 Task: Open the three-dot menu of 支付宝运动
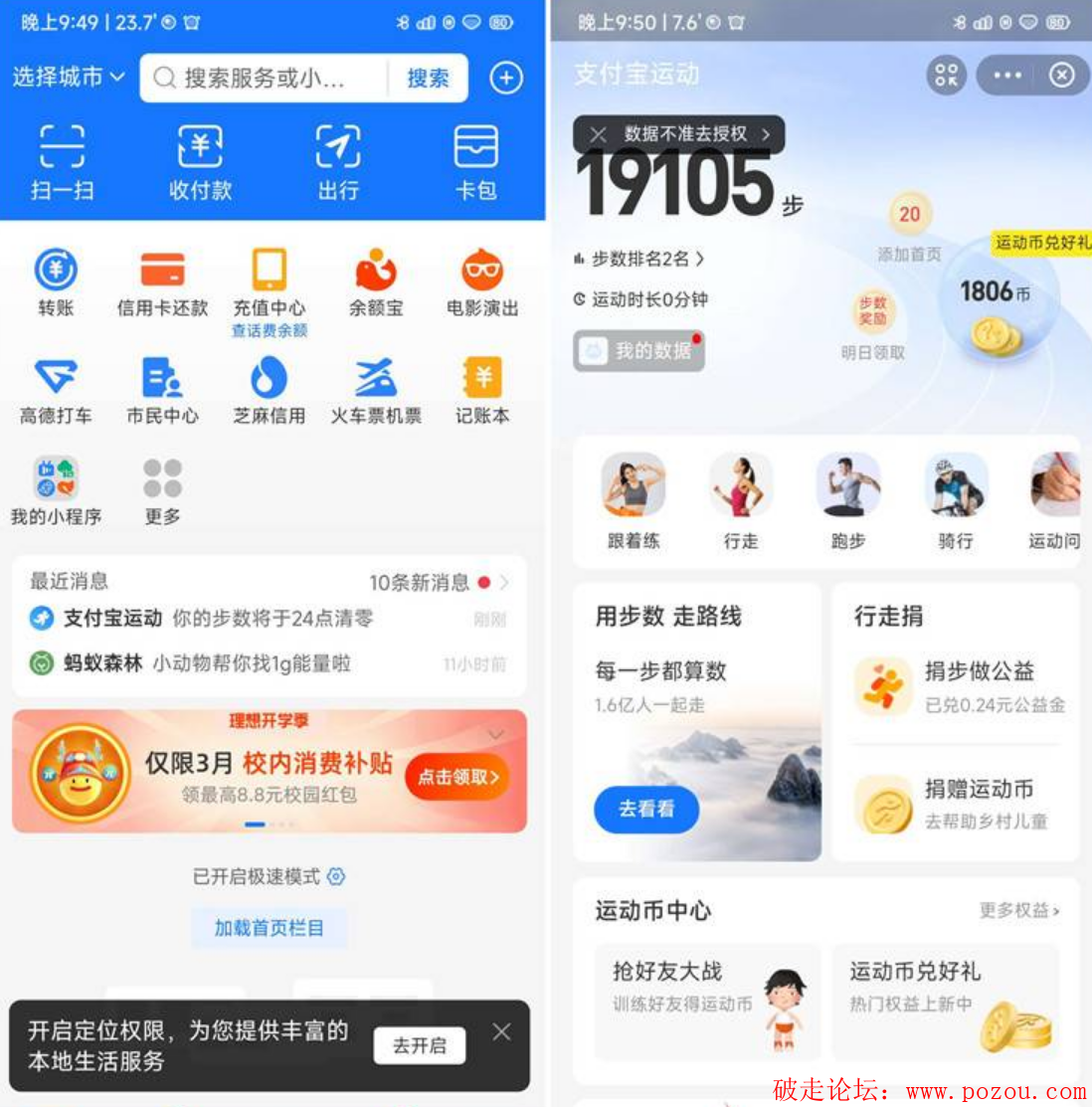coord(1006,75)
